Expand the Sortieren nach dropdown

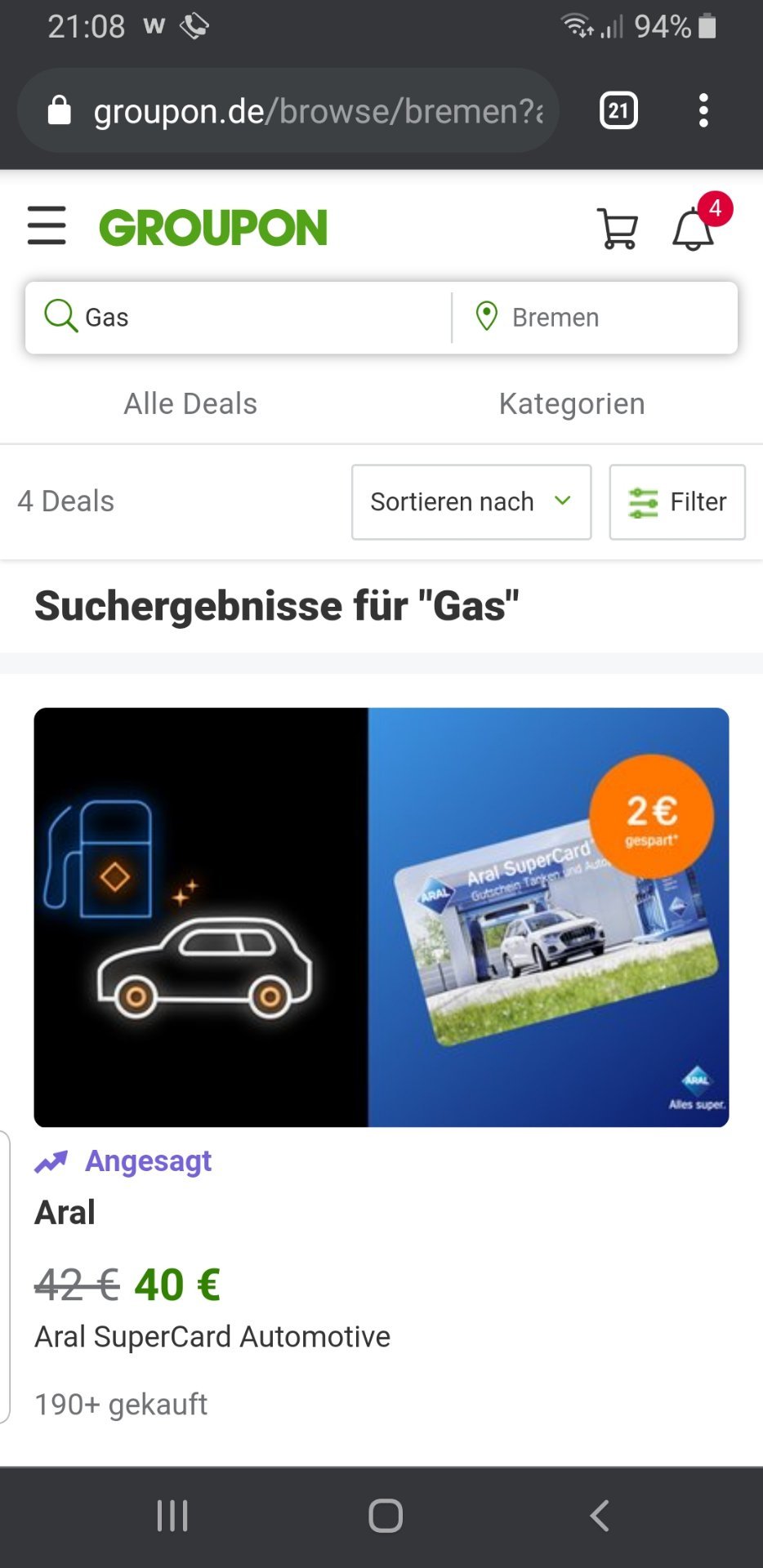(471, 501)
